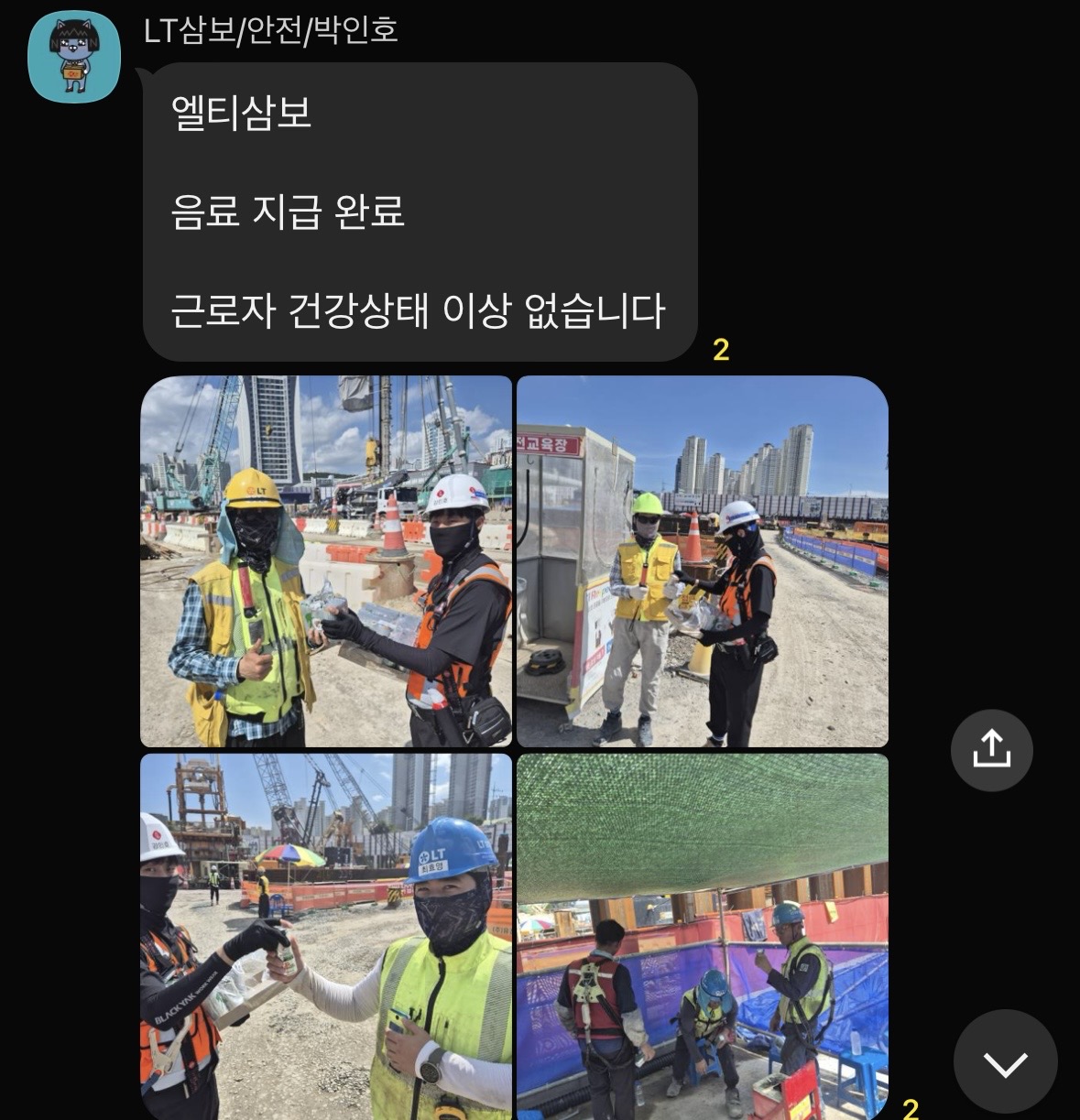The width and height of the screenshot is (1080, 1120).
Task: Share the photo album
Action: (x=991, y=750)
